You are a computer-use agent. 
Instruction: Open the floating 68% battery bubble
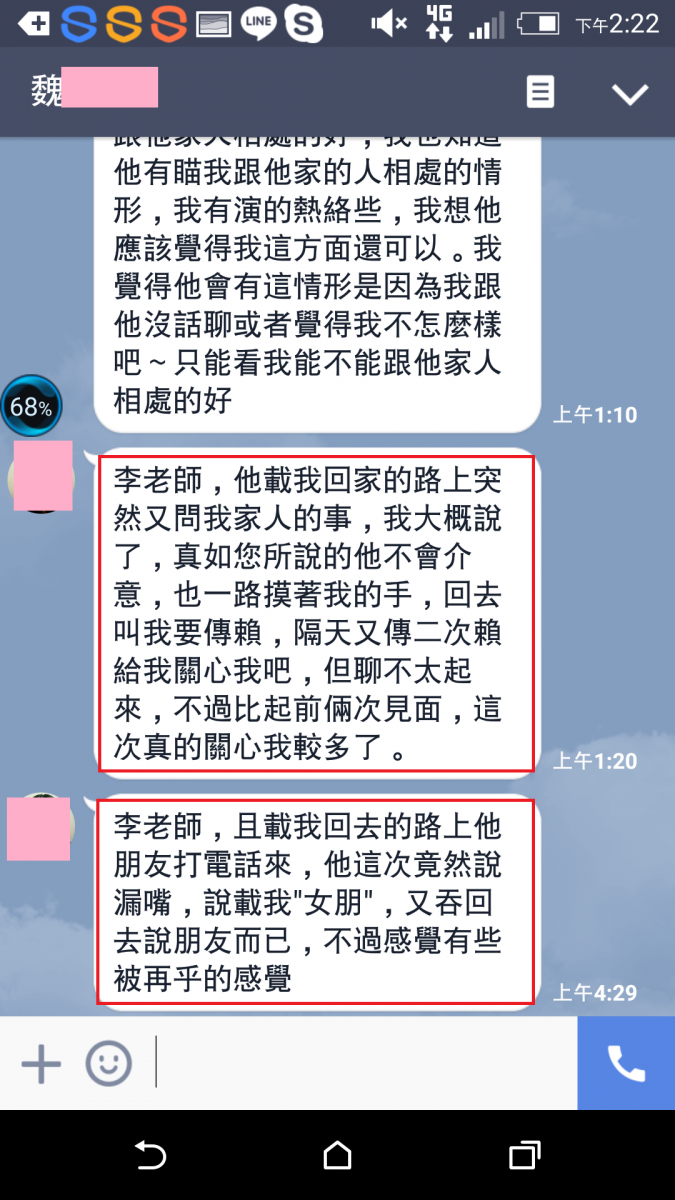click(x=32, y=407)
